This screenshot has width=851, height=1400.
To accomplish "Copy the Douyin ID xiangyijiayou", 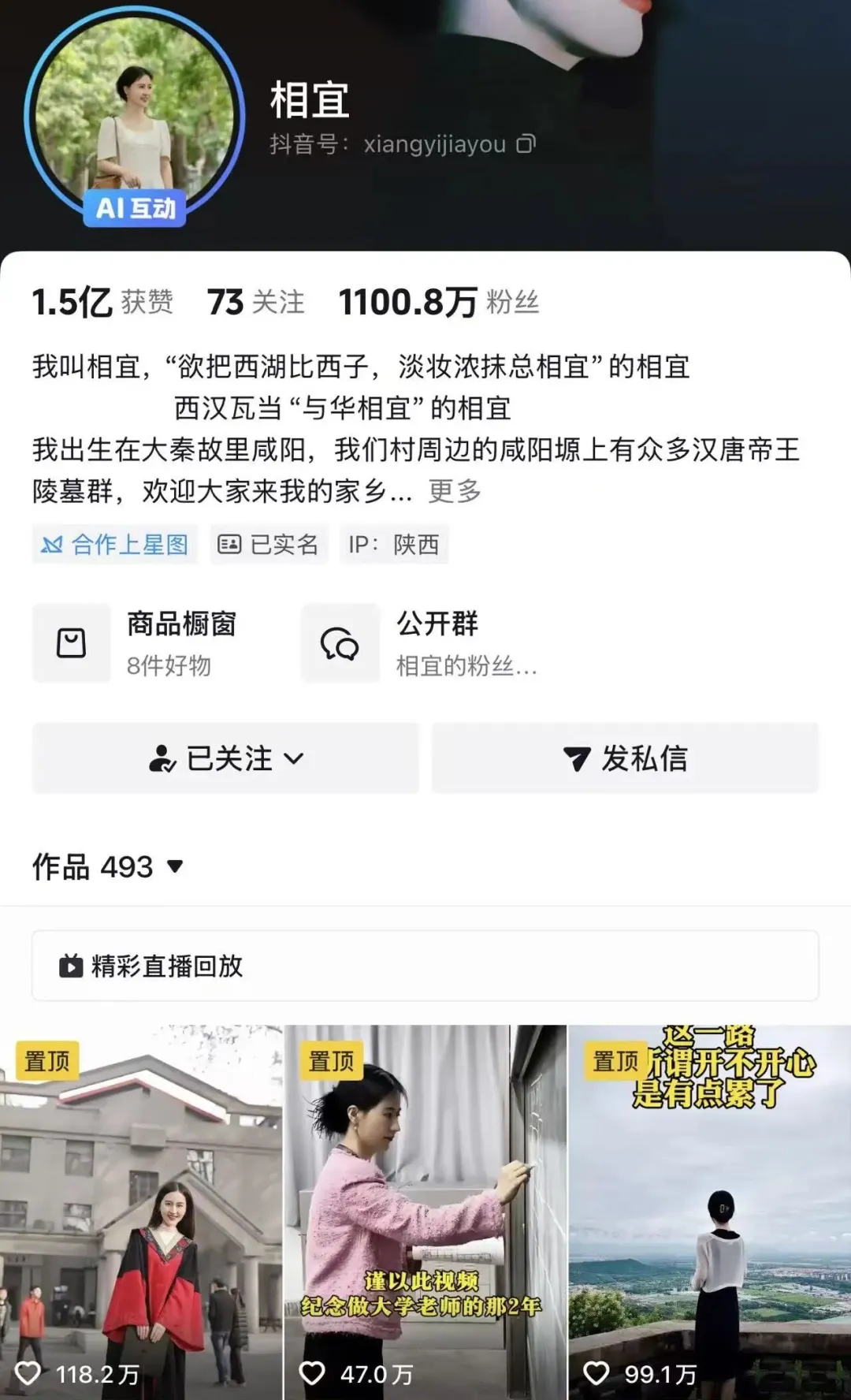I will click(x=525, y=144).
